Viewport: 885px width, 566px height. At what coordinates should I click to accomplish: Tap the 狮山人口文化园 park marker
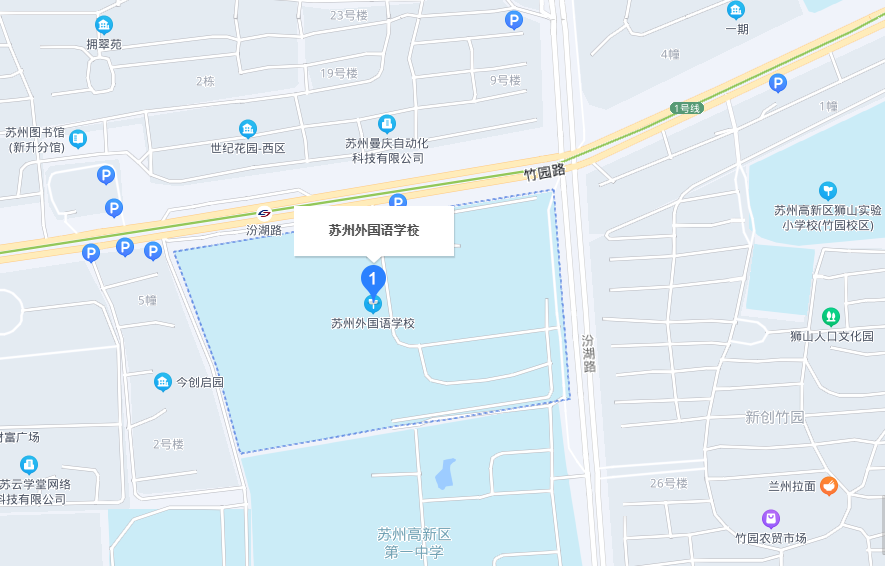coord(830,317)
